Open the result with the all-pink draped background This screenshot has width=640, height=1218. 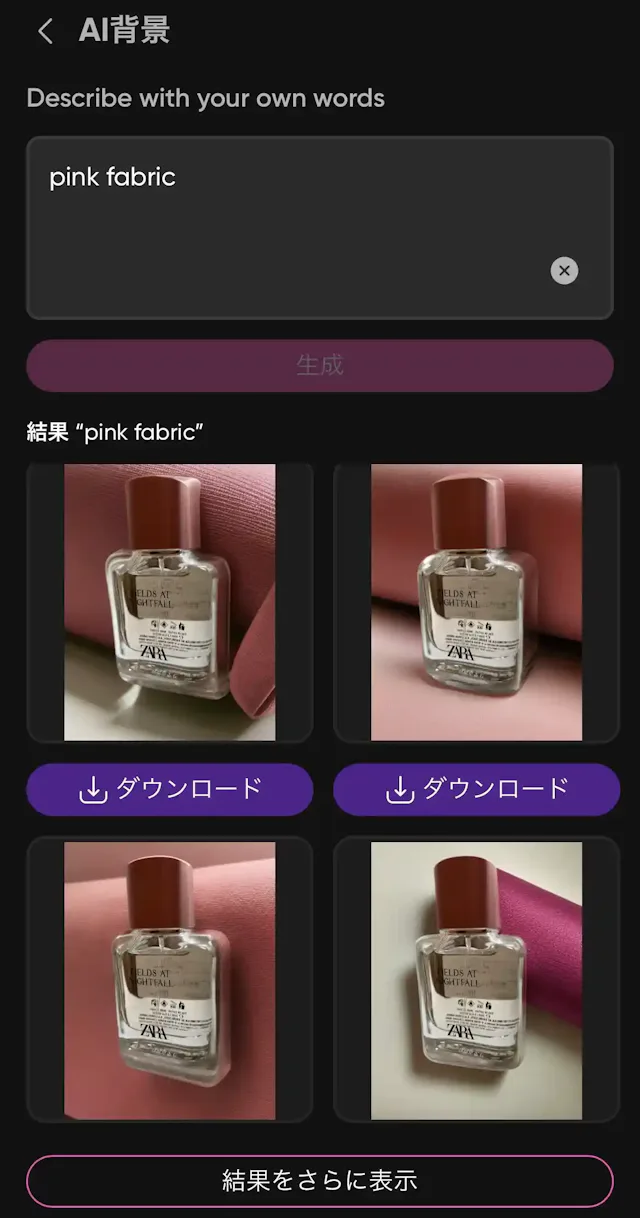coord(170,980)
